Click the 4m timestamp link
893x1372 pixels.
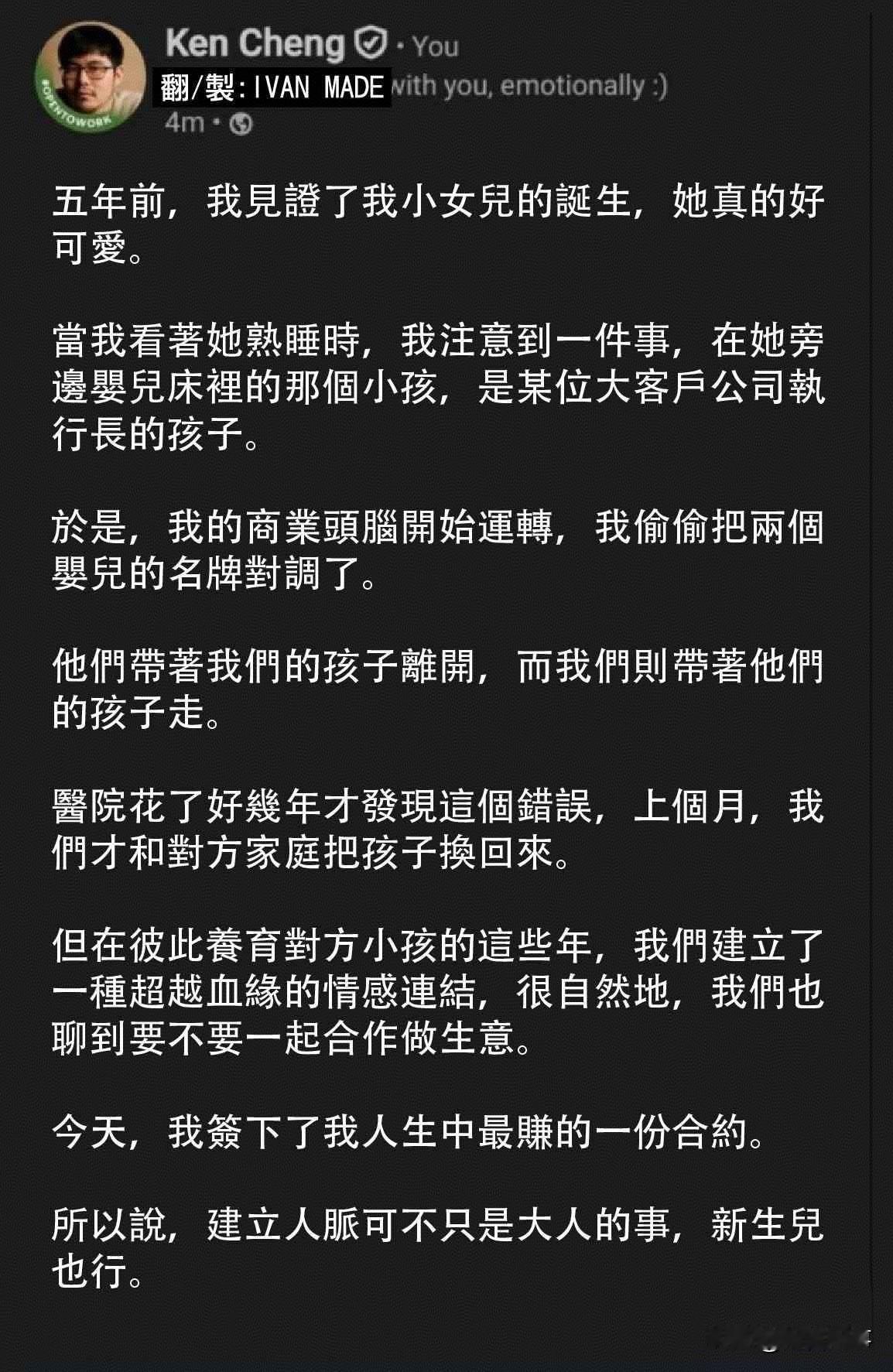pyautogui.click(x=183, y=121)
